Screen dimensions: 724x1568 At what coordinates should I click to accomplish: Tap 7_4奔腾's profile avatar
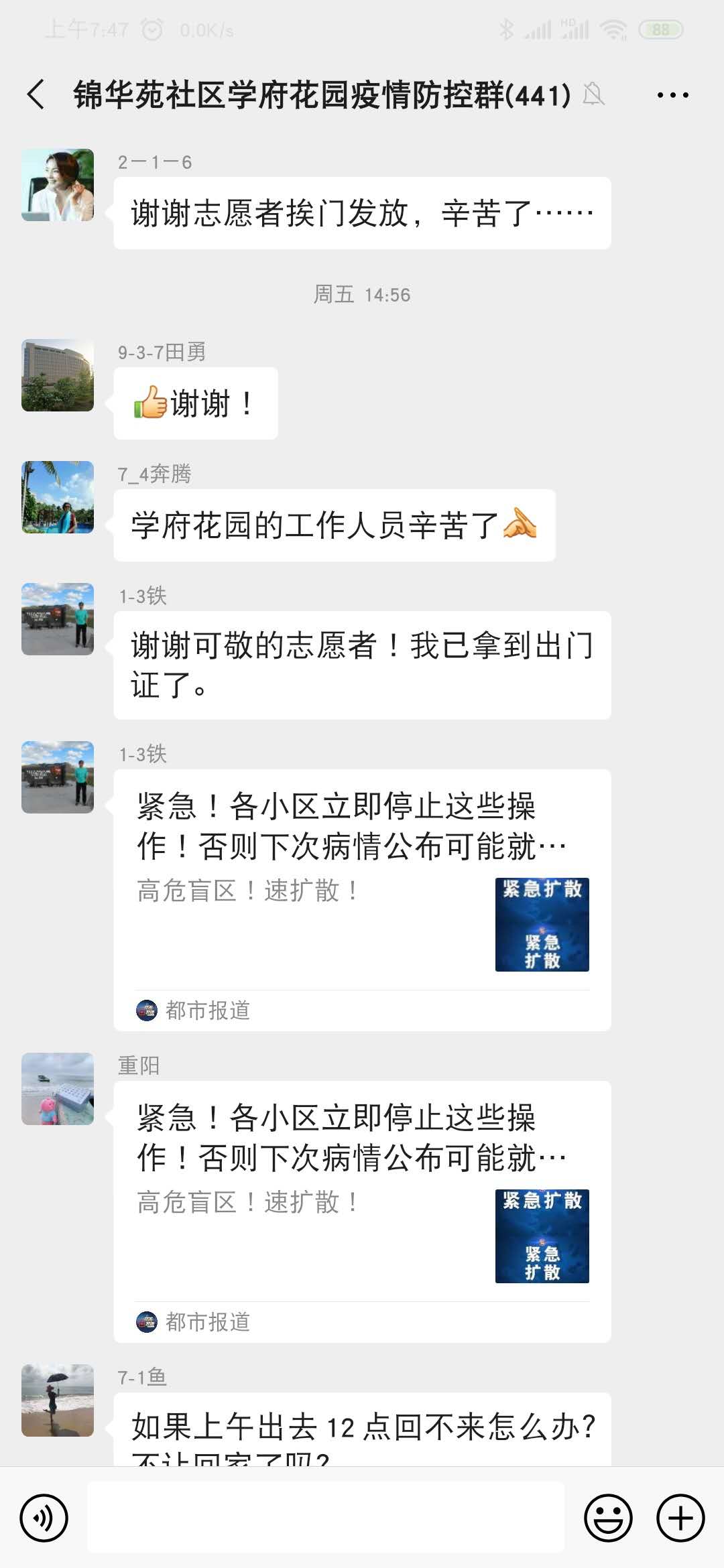pos(58,497)
